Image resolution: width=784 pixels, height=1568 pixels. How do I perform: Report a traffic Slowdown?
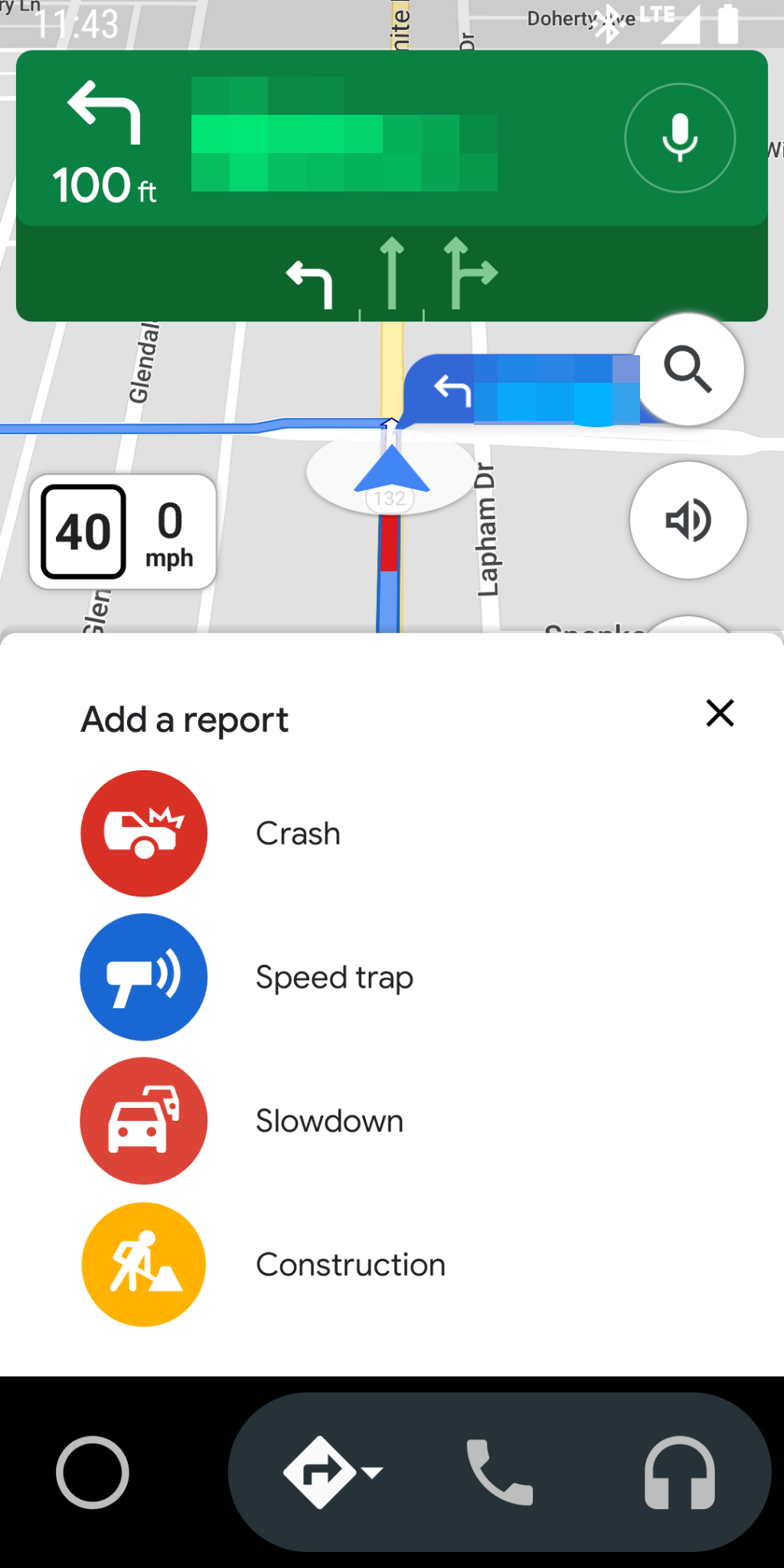[143, 1120]
